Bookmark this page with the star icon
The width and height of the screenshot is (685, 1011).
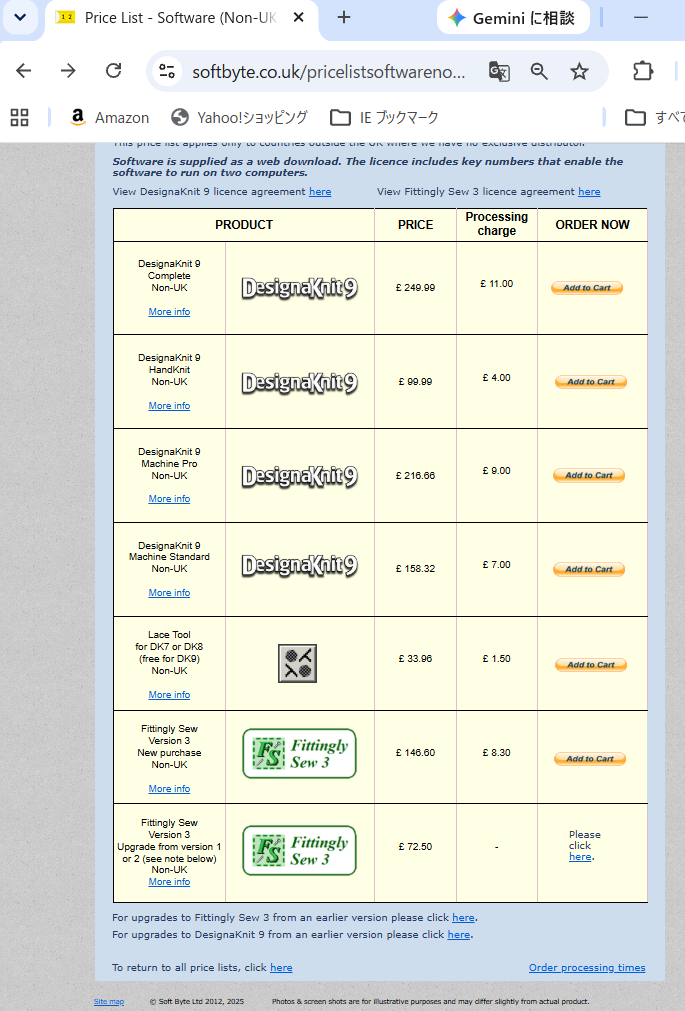[579, 71]
